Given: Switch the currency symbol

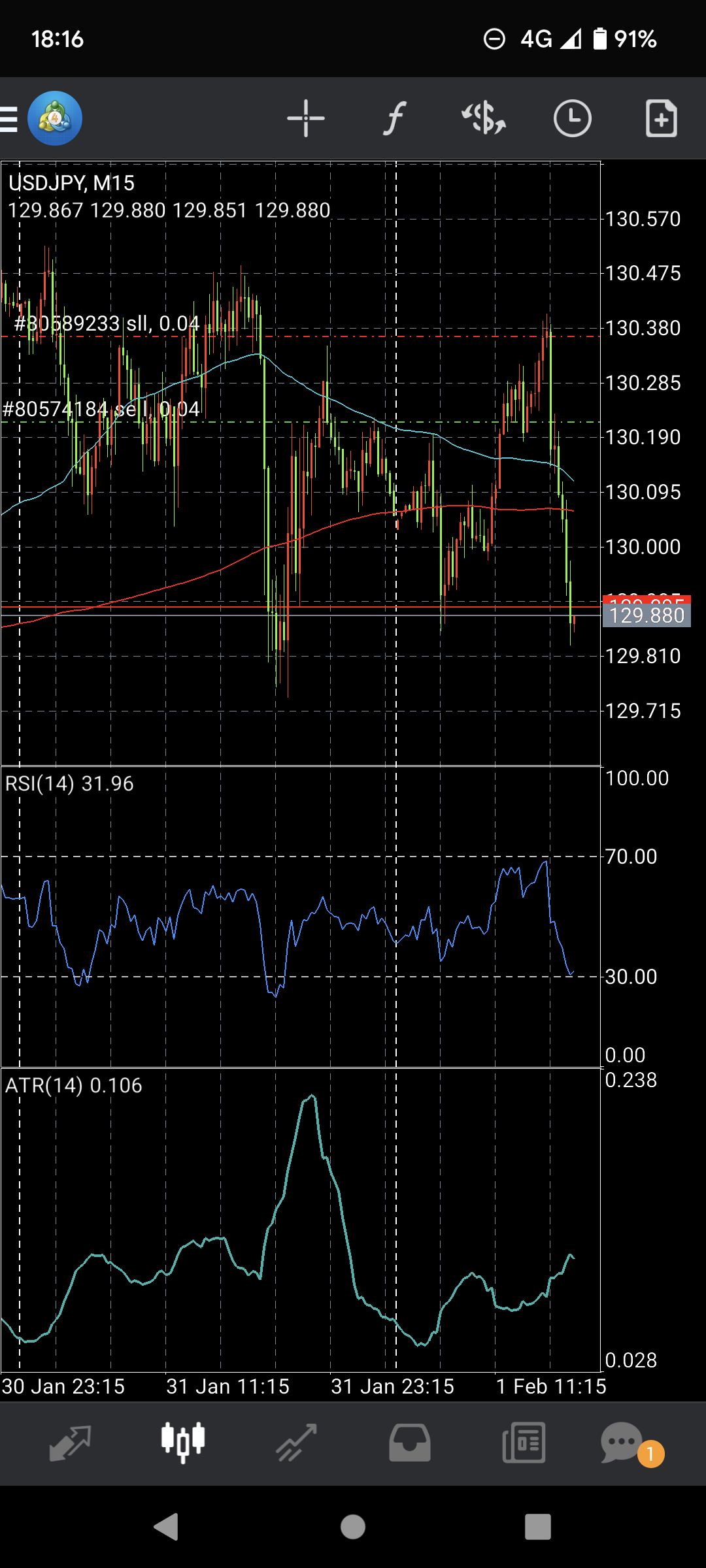Looking at the screenshot, I should click(x=484, y=119).
